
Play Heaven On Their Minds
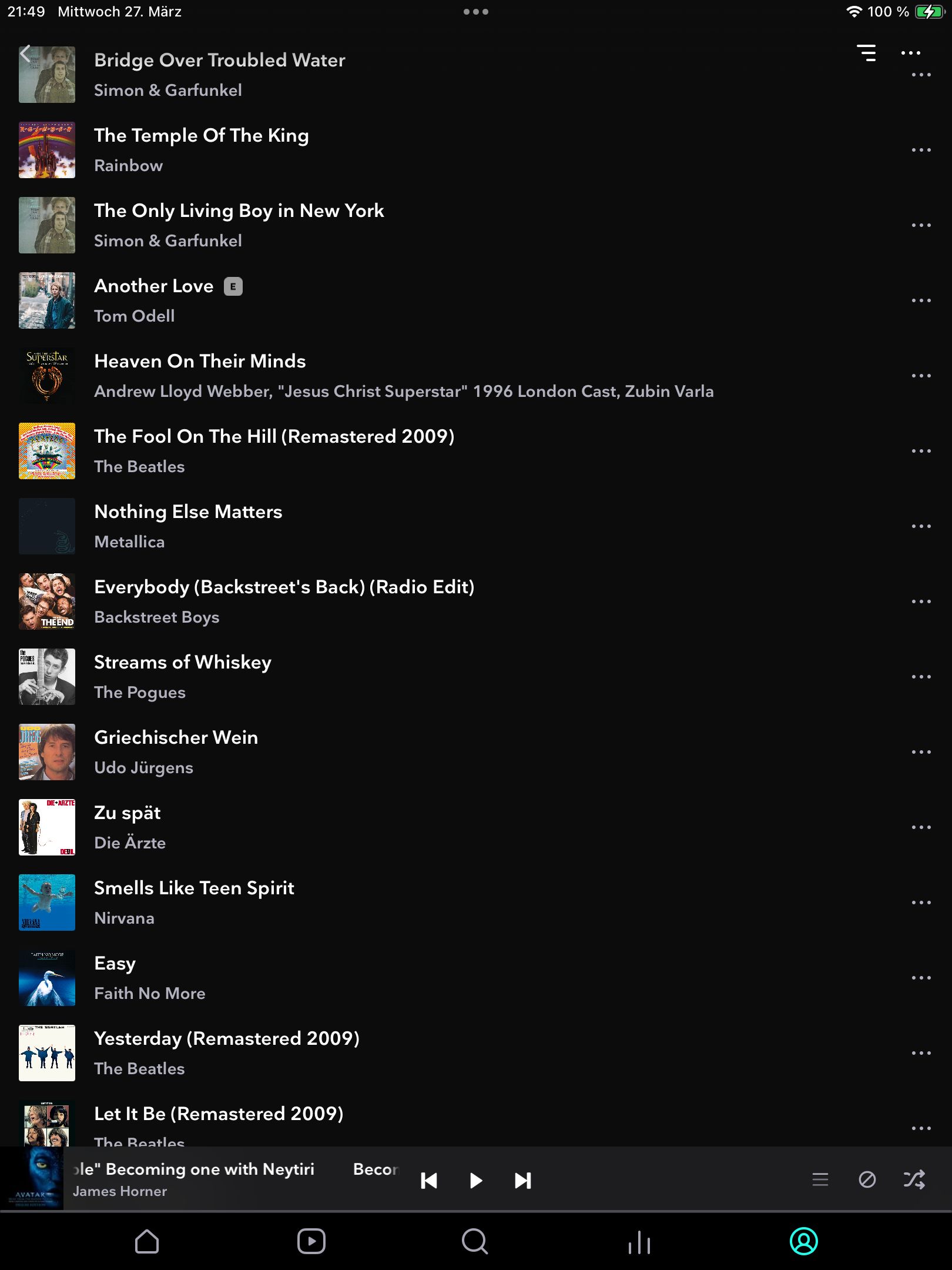coord(200,362)
